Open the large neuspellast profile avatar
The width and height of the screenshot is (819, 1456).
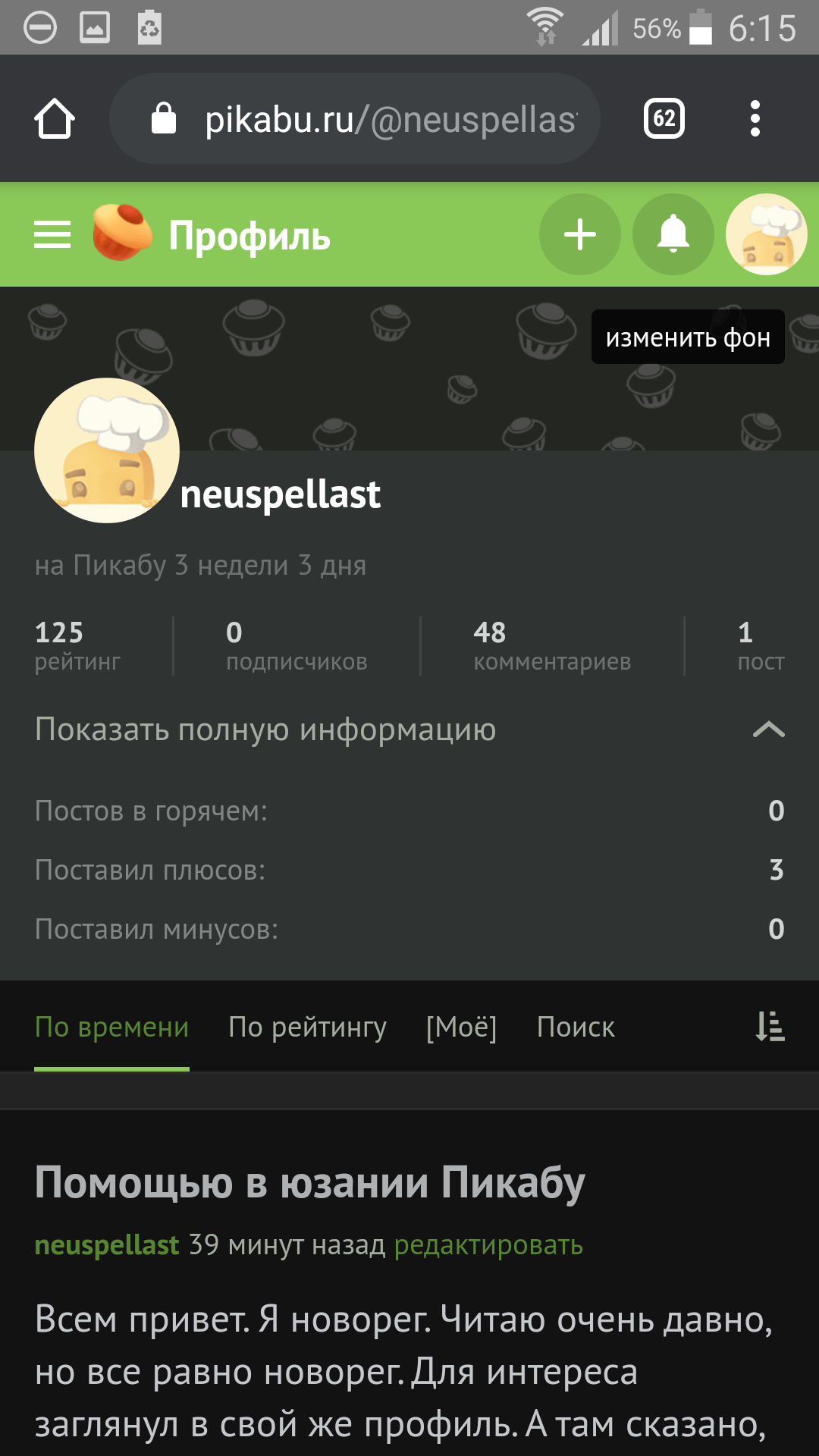coord(107,450)
